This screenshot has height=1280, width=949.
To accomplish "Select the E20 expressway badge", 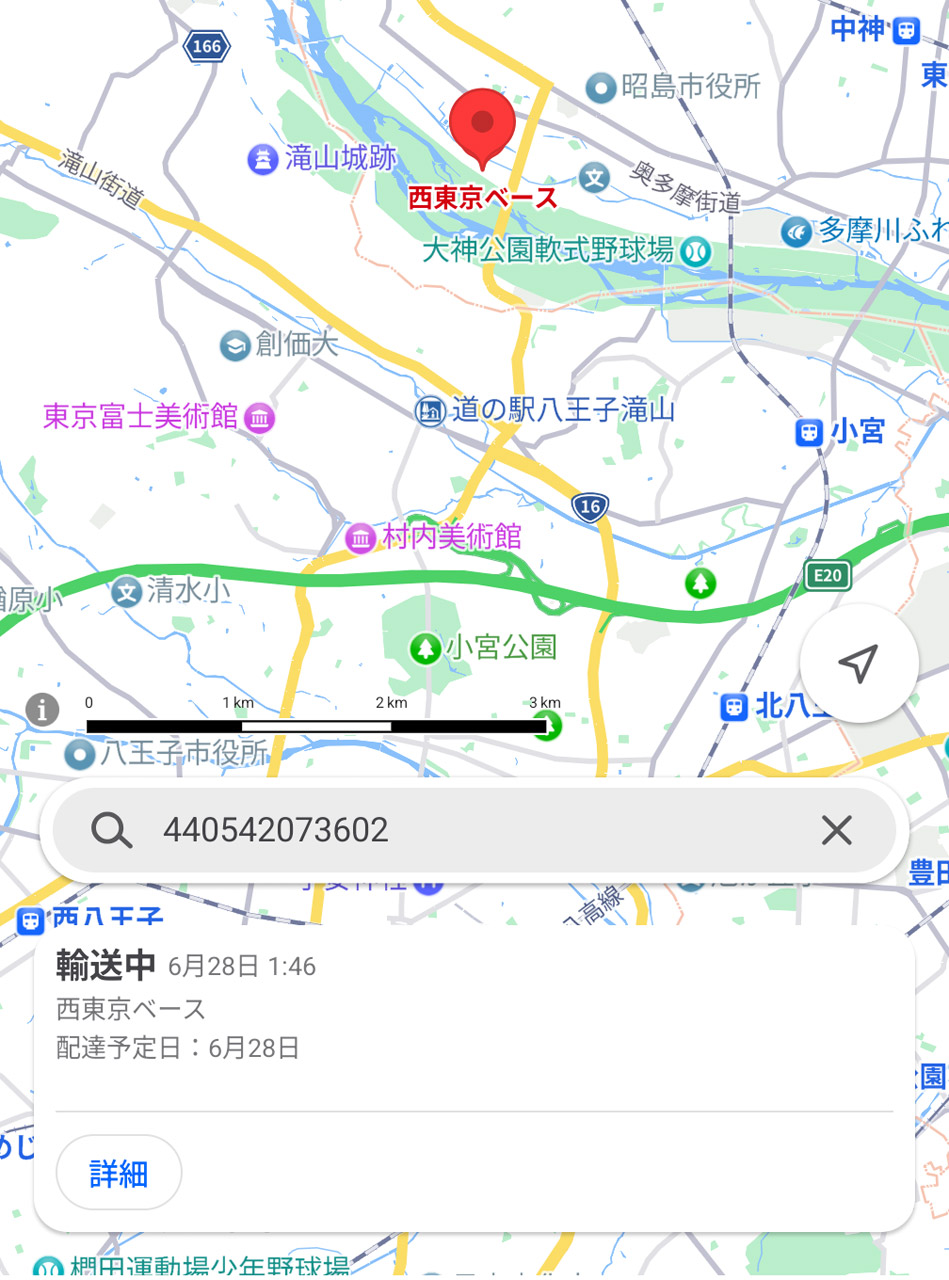I will [827, 575].
